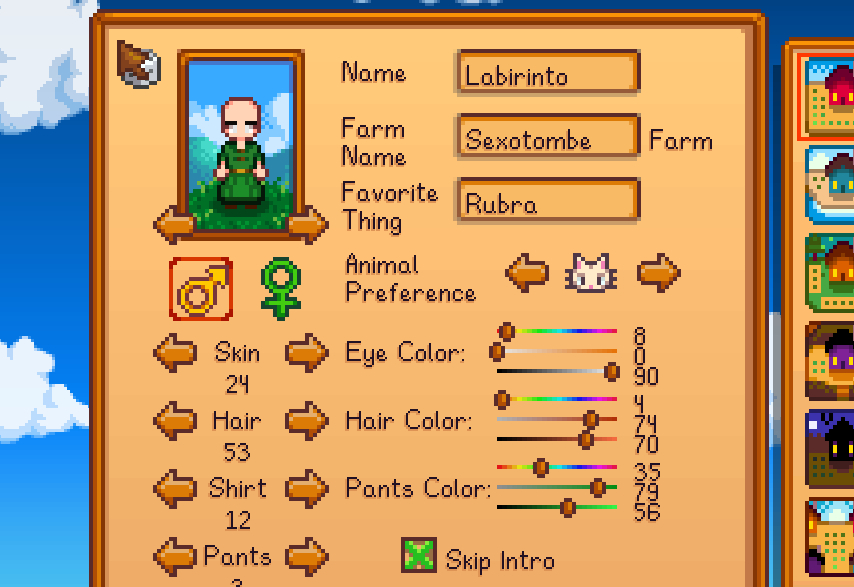Tap the Name field showing Labirinto
Image resolution: width=854 pixels, height=587 pixels.
point(547,74)
